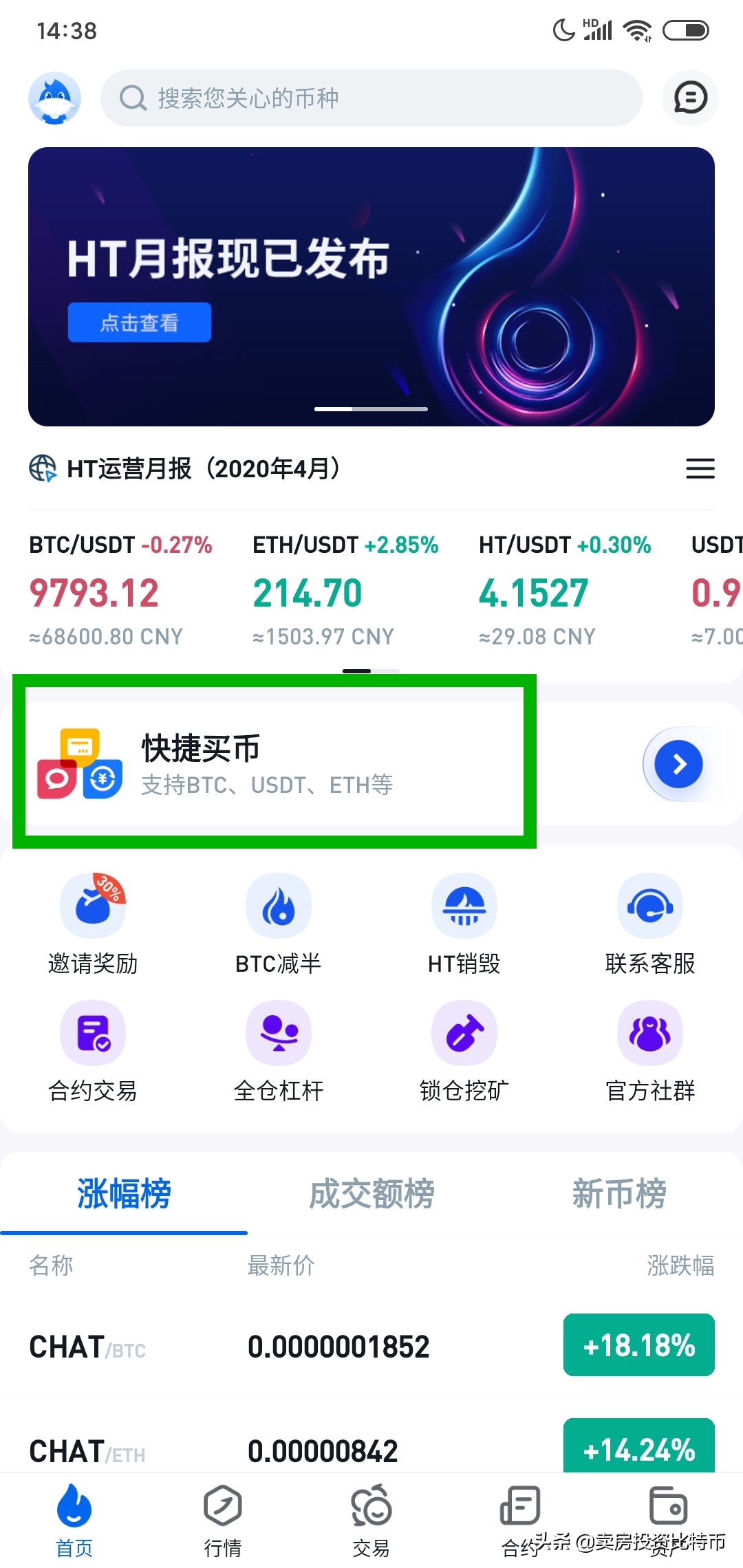
Task: Open the 邀请奖励 invitation rewards icon
Action: point(93,906)
